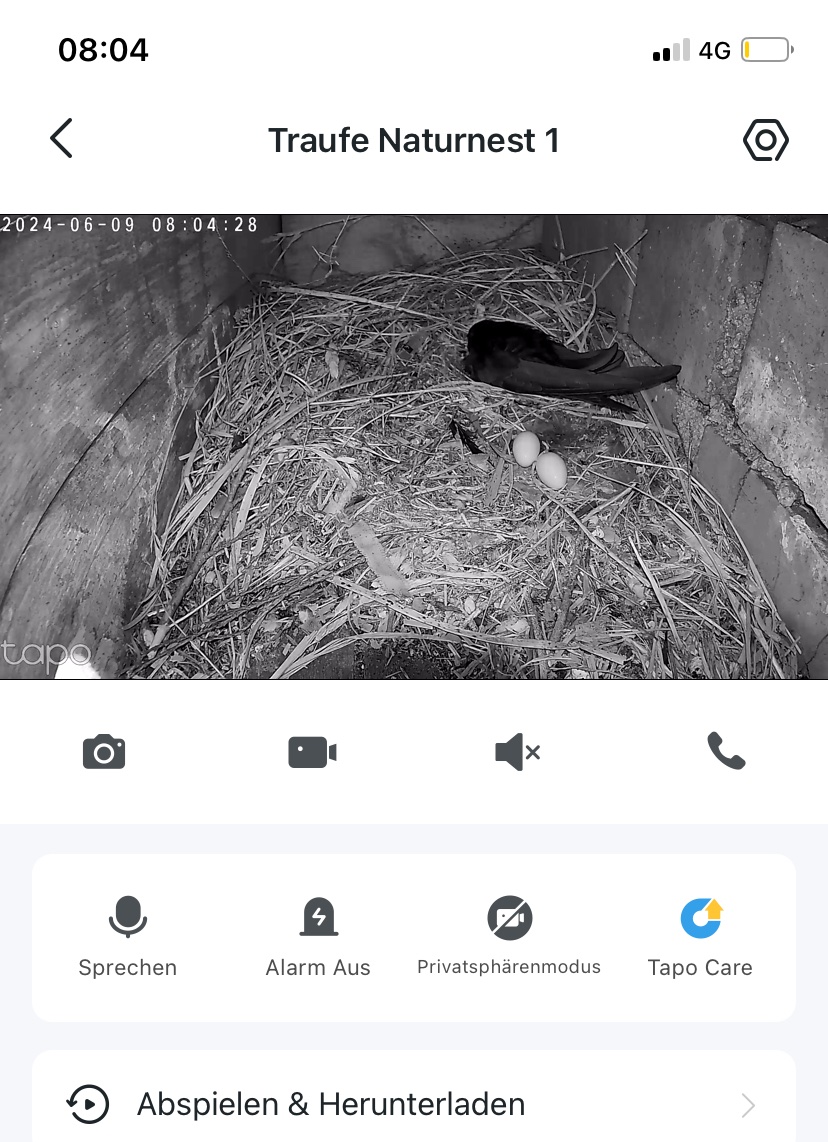Unmute the live stream audio

point(517,752)
